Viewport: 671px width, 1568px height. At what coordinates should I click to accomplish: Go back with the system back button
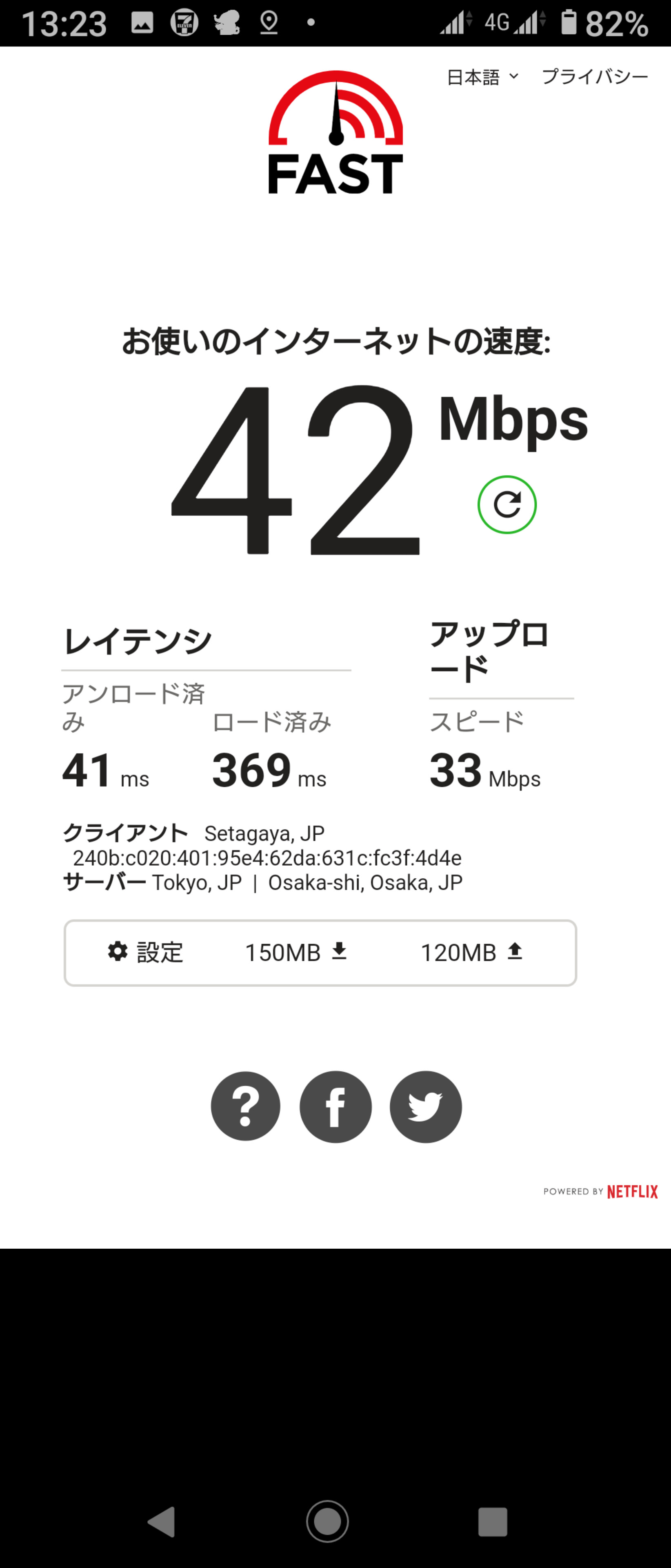tap(161, 1522)
